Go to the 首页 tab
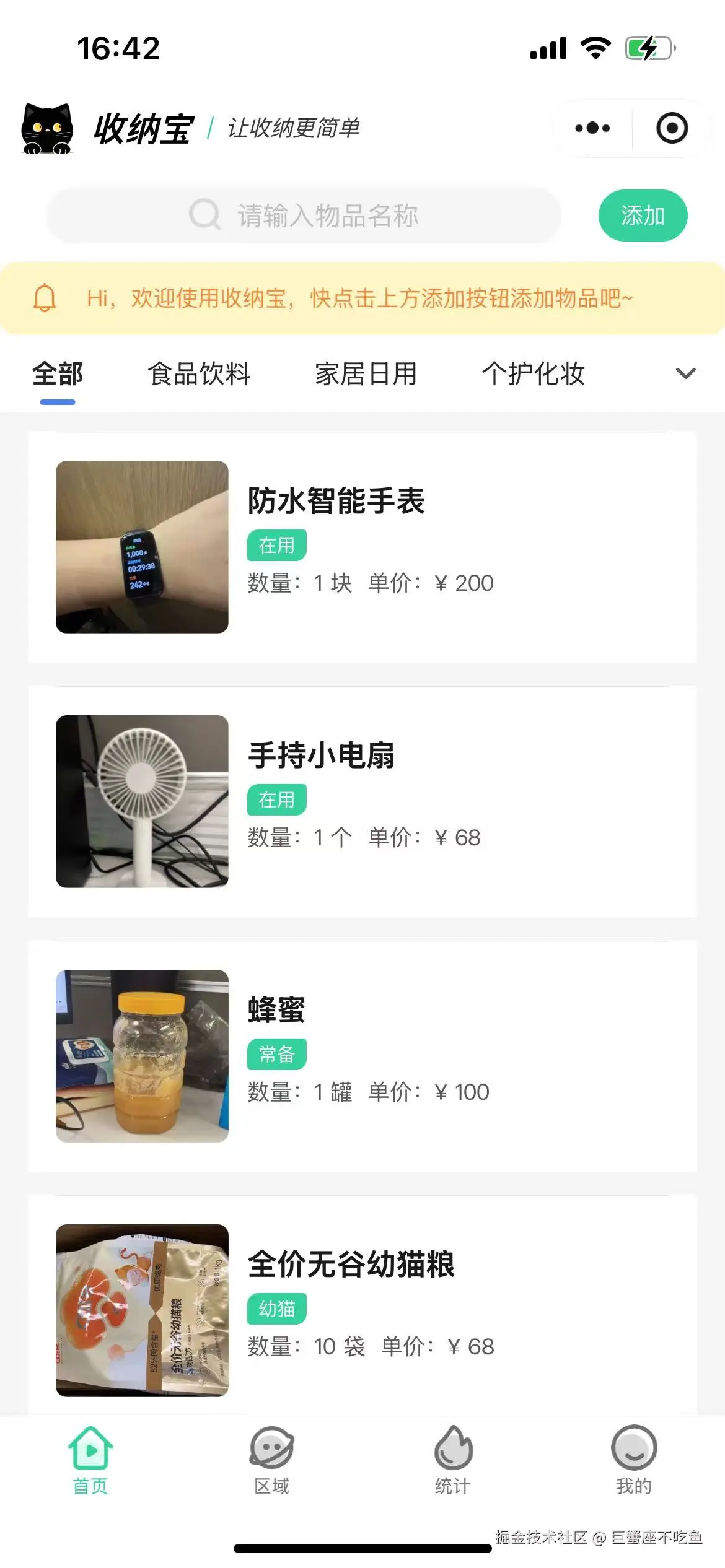Image resolution: width=725 pixels, height=1568 pixels. click(90, 1460)
